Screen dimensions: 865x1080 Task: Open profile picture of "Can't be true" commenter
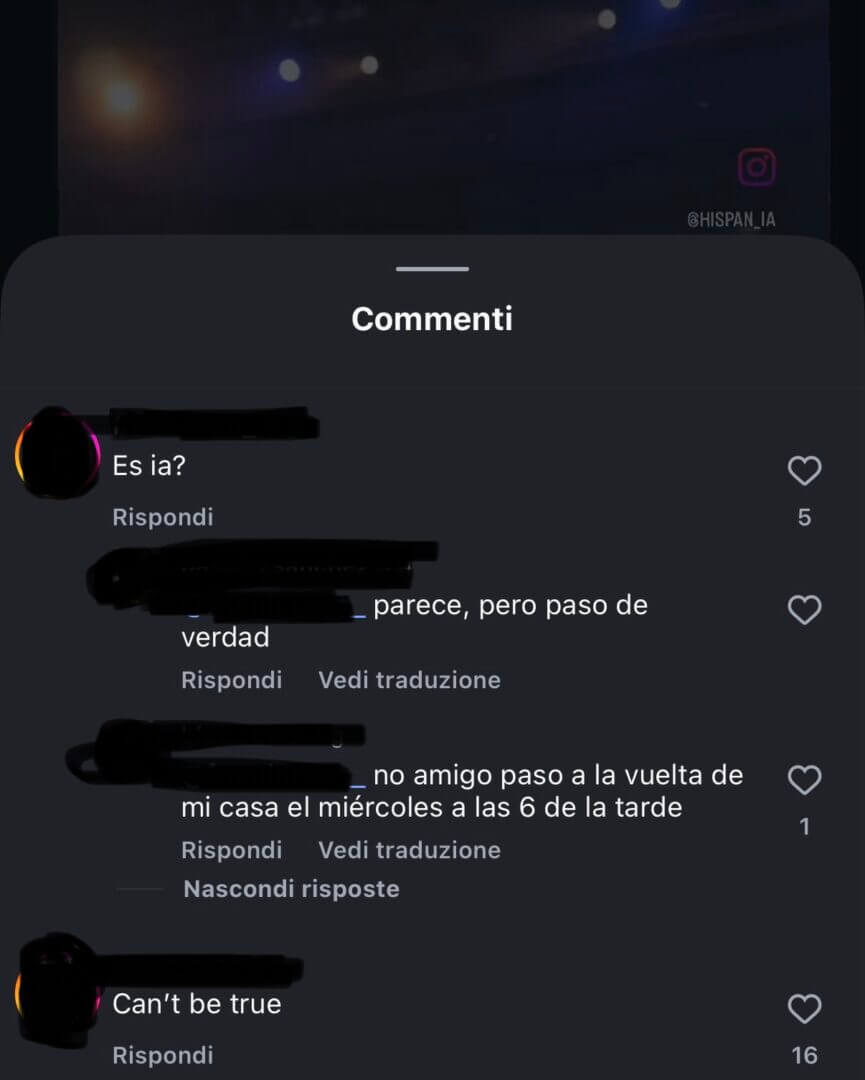pyautogui.click(x=58, y=990)
